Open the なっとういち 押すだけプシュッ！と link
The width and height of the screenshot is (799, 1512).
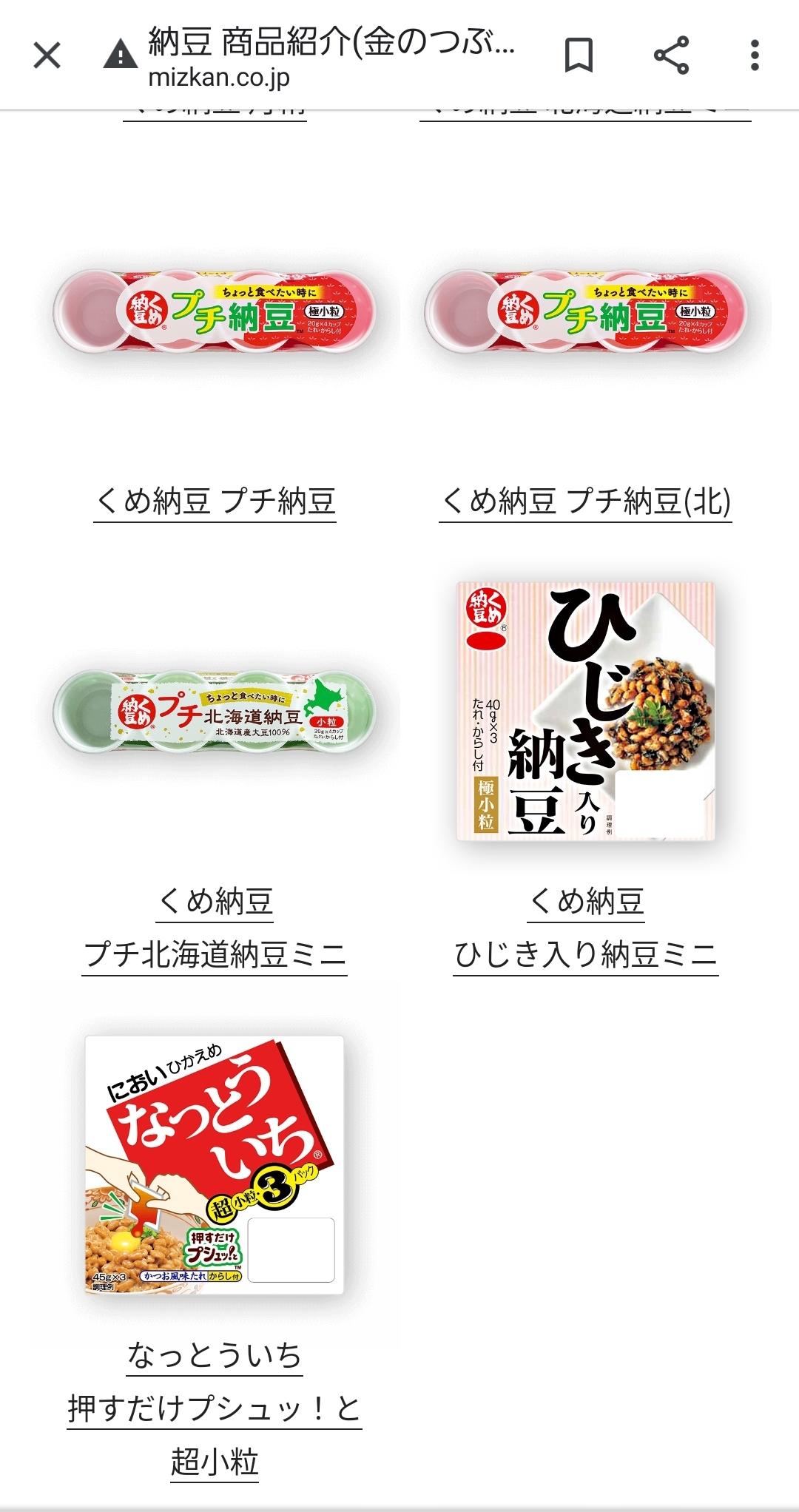[215, 1408]
